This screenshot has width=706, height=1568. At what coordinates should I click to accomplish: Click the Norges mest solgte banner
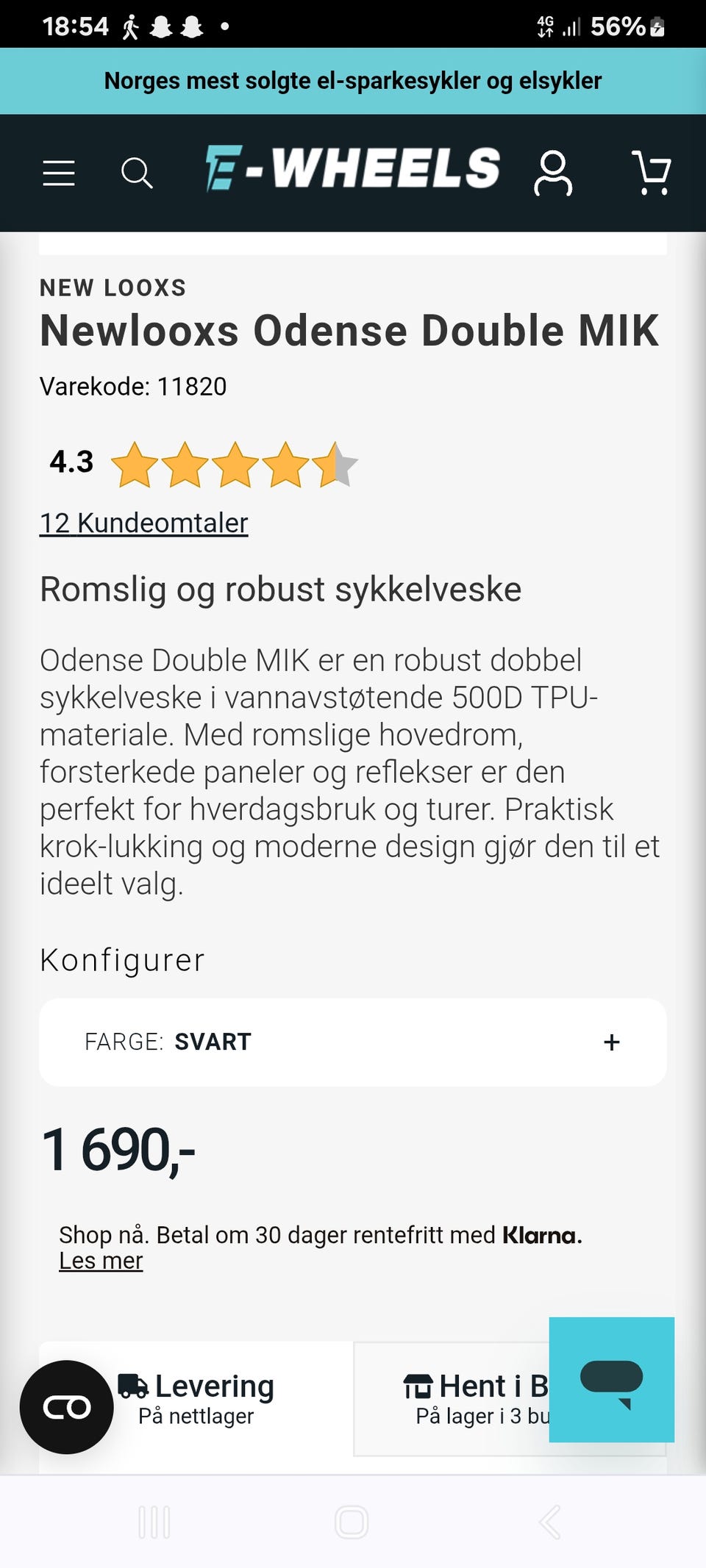pyautogui.click(x=353, y=81)
